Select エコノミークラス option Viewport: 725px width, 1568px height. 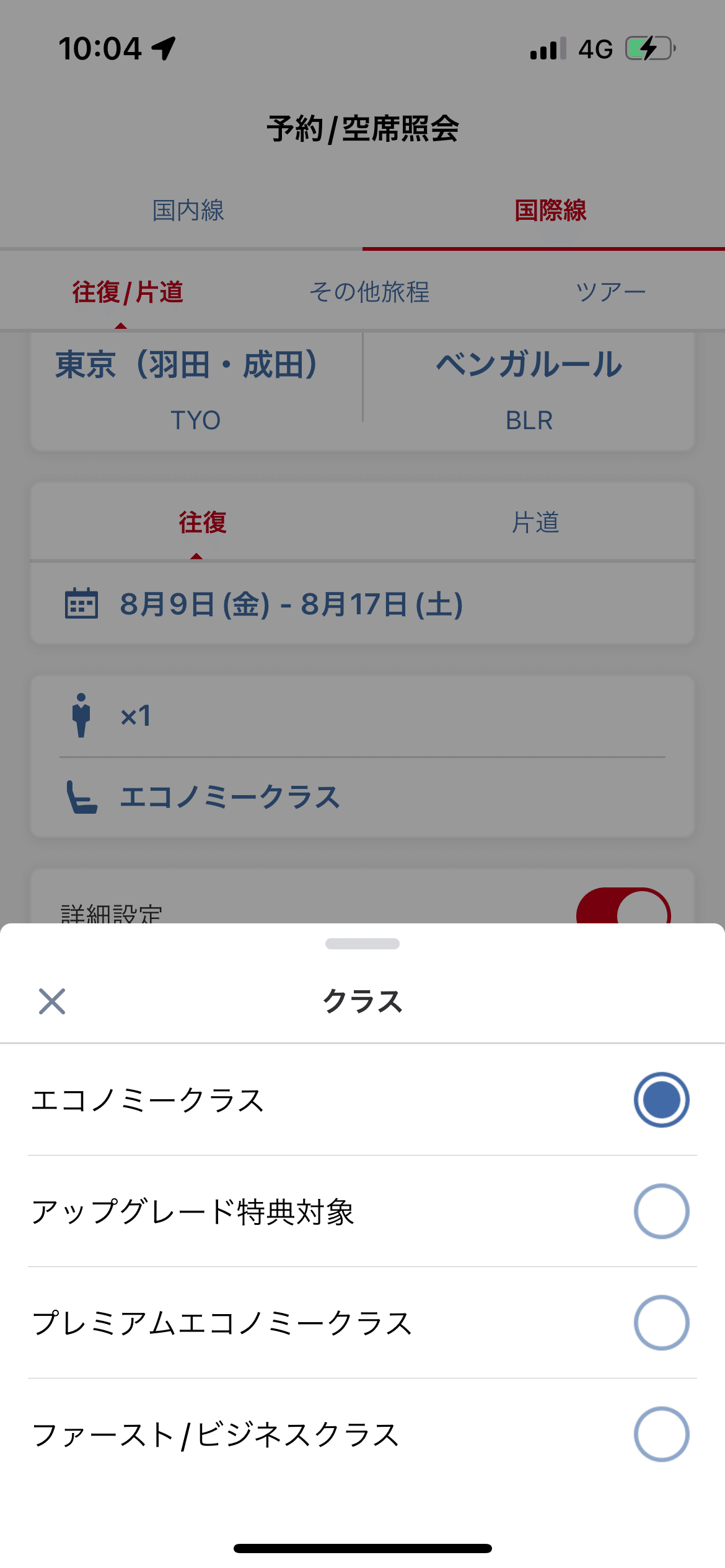point(362,1100)
